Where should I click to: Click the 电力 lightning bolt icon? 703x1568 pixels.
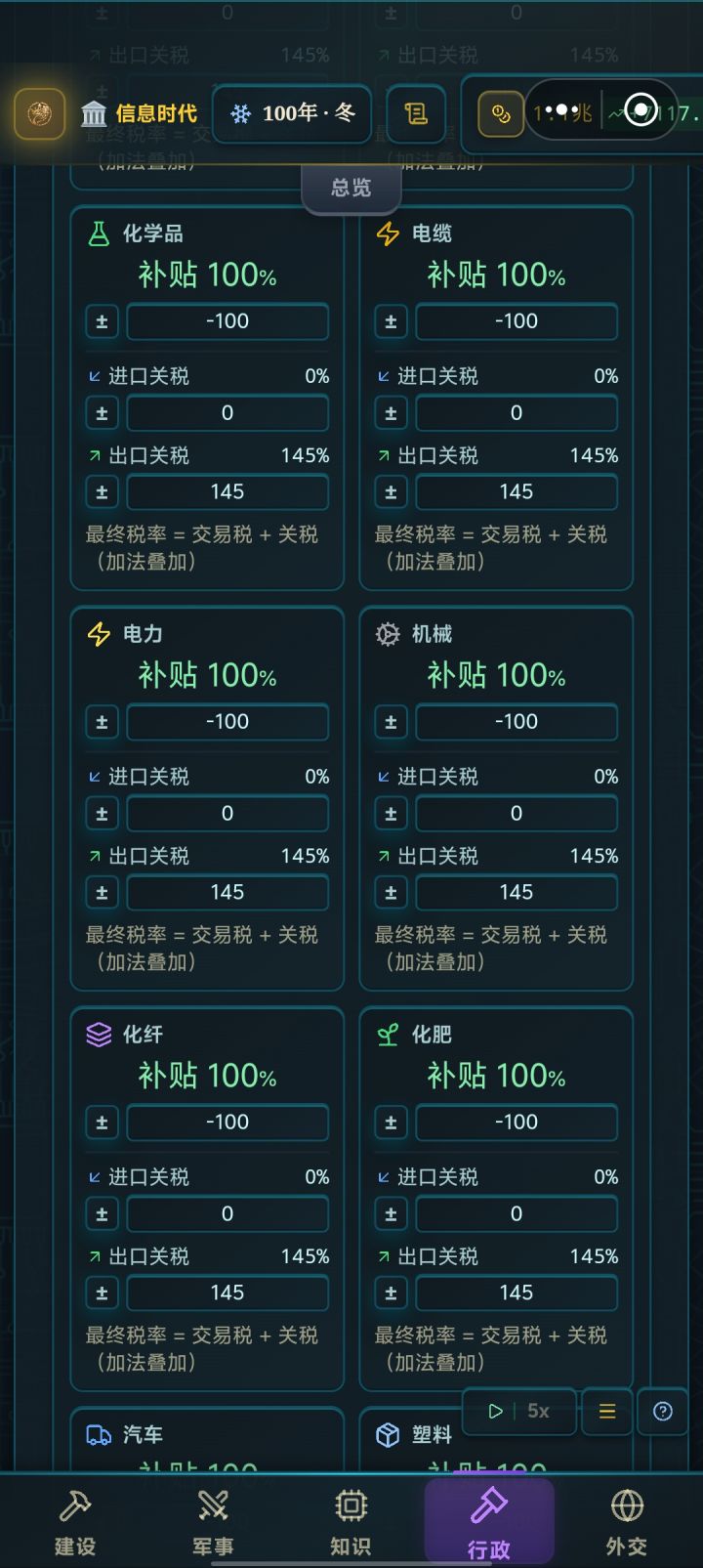coord(97,633)
